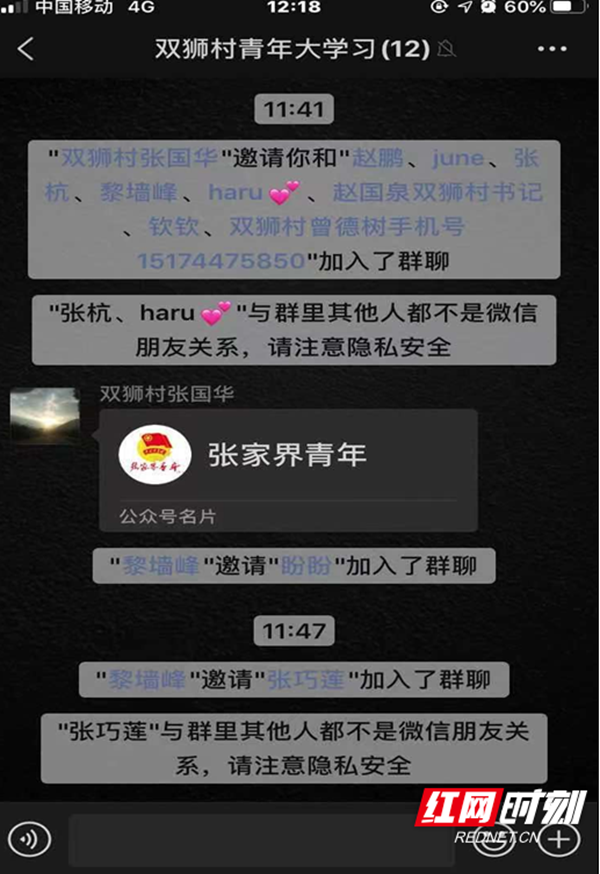Open the group chat overflow menu
Image resolution: width=600 pixels, height=874 pixels.
pyautogui.click(x=552, y=49)
